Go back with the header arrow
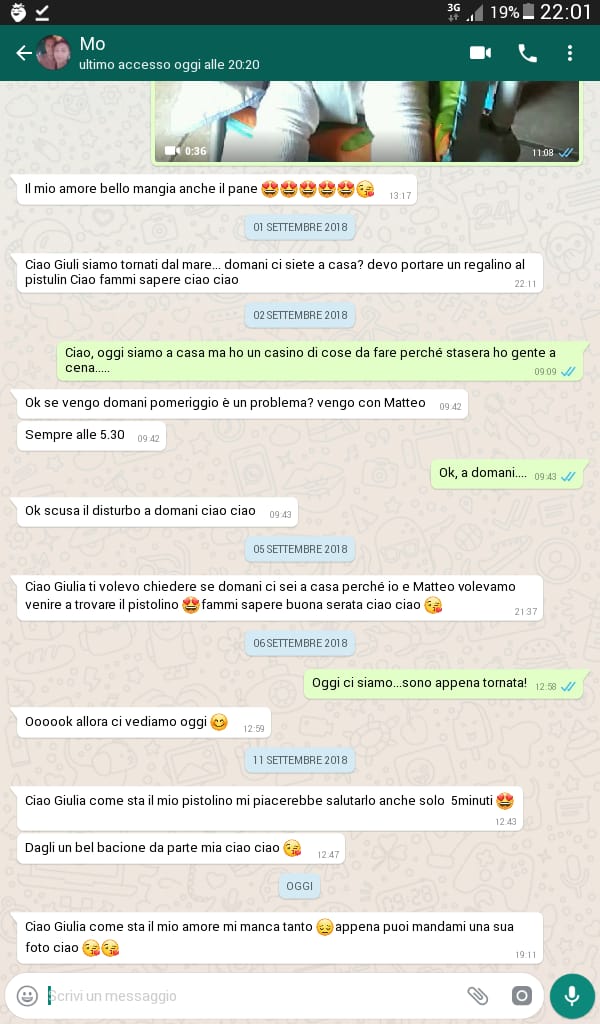Screen dimensions: 600x1024 24,53
